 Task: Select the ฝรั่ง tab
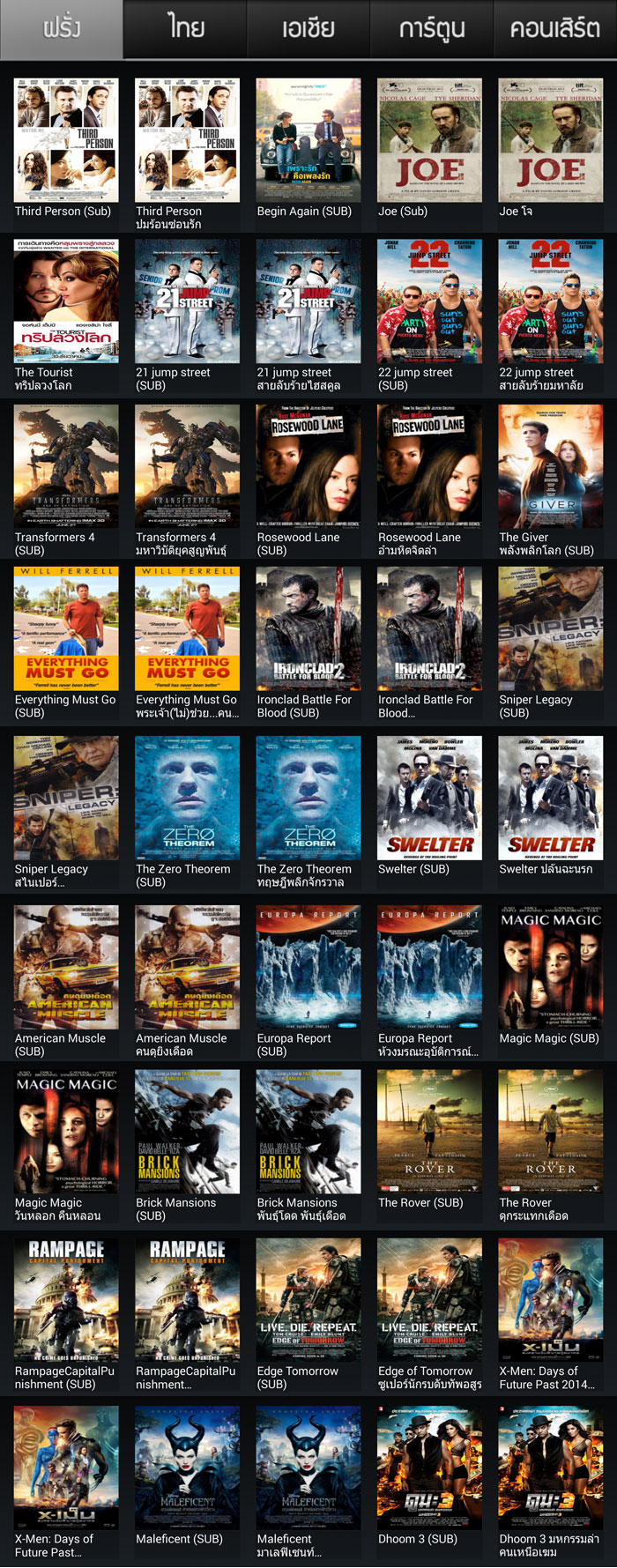tap(62, 28)
